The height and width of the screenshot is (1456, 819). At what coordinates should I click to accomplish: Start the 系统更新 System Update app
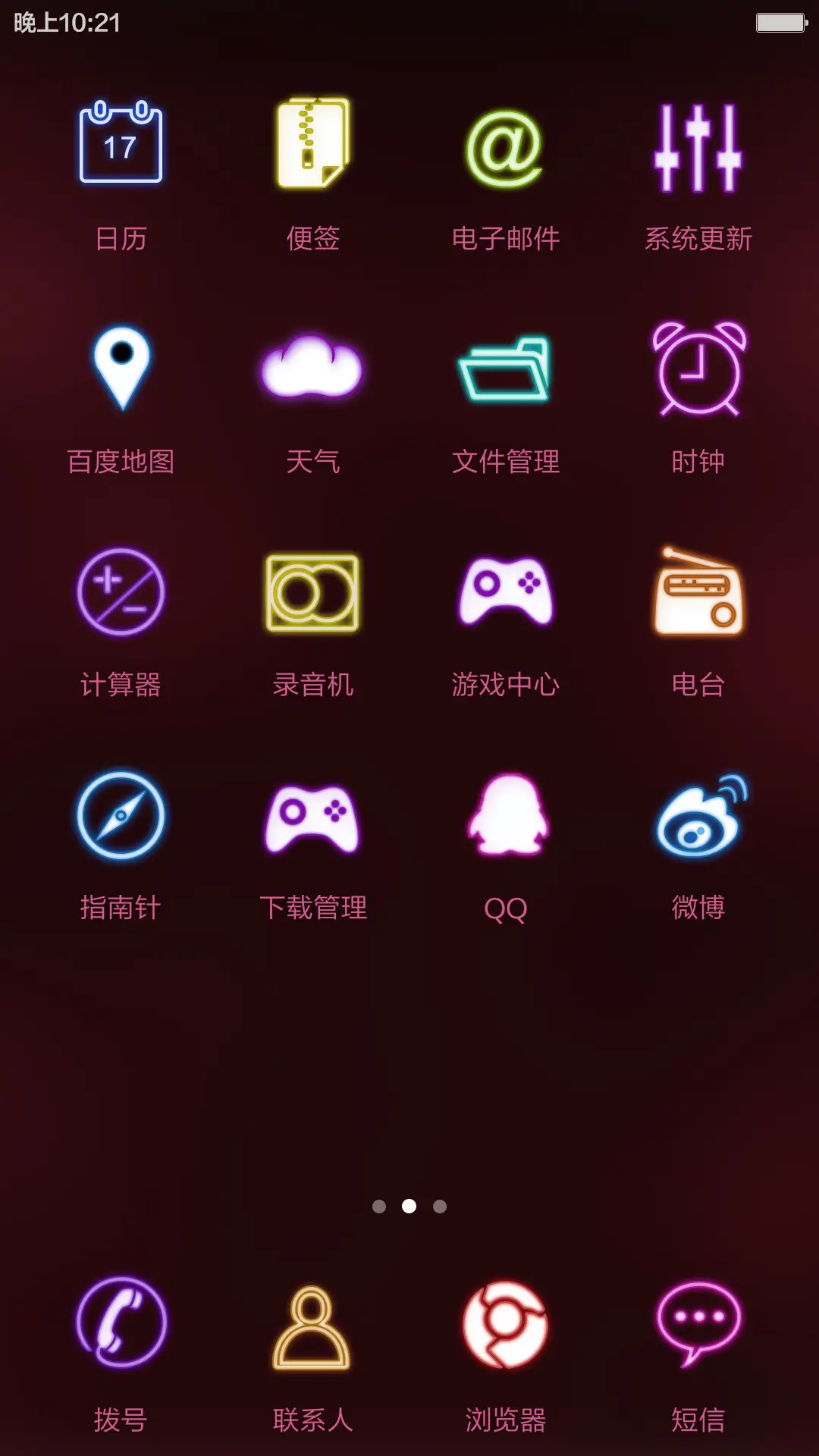(697, 144)
